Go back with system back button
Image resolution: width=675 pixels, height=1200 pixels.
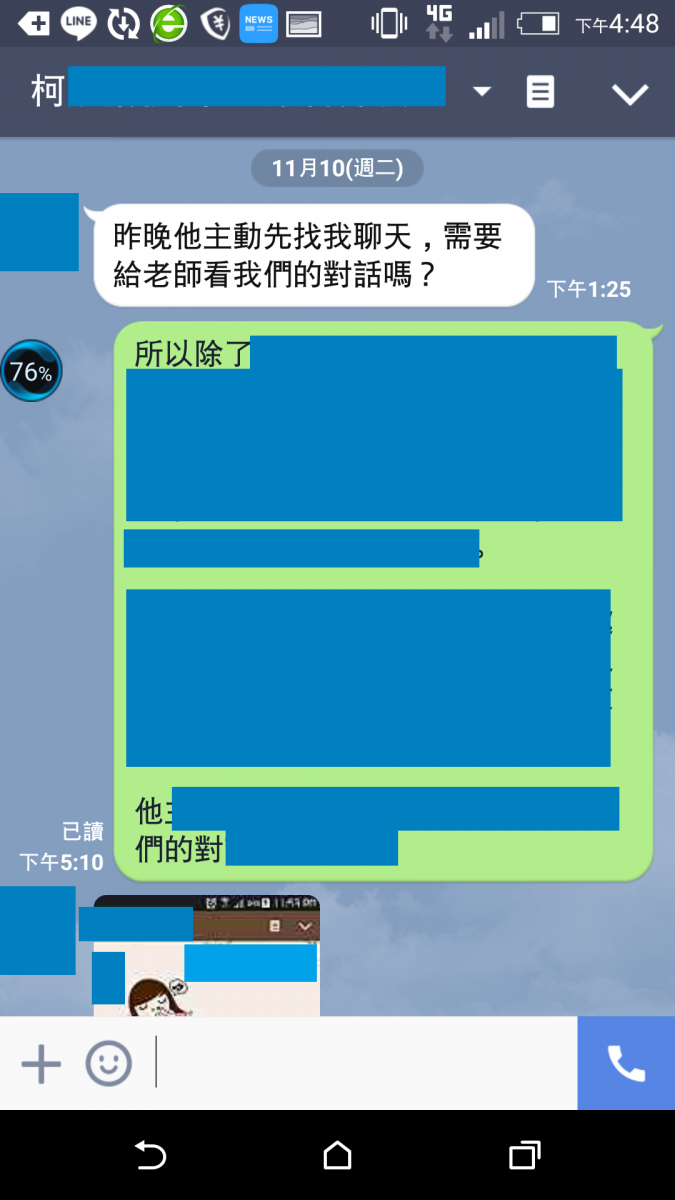pyautogui.click(x=150, y=1156)
